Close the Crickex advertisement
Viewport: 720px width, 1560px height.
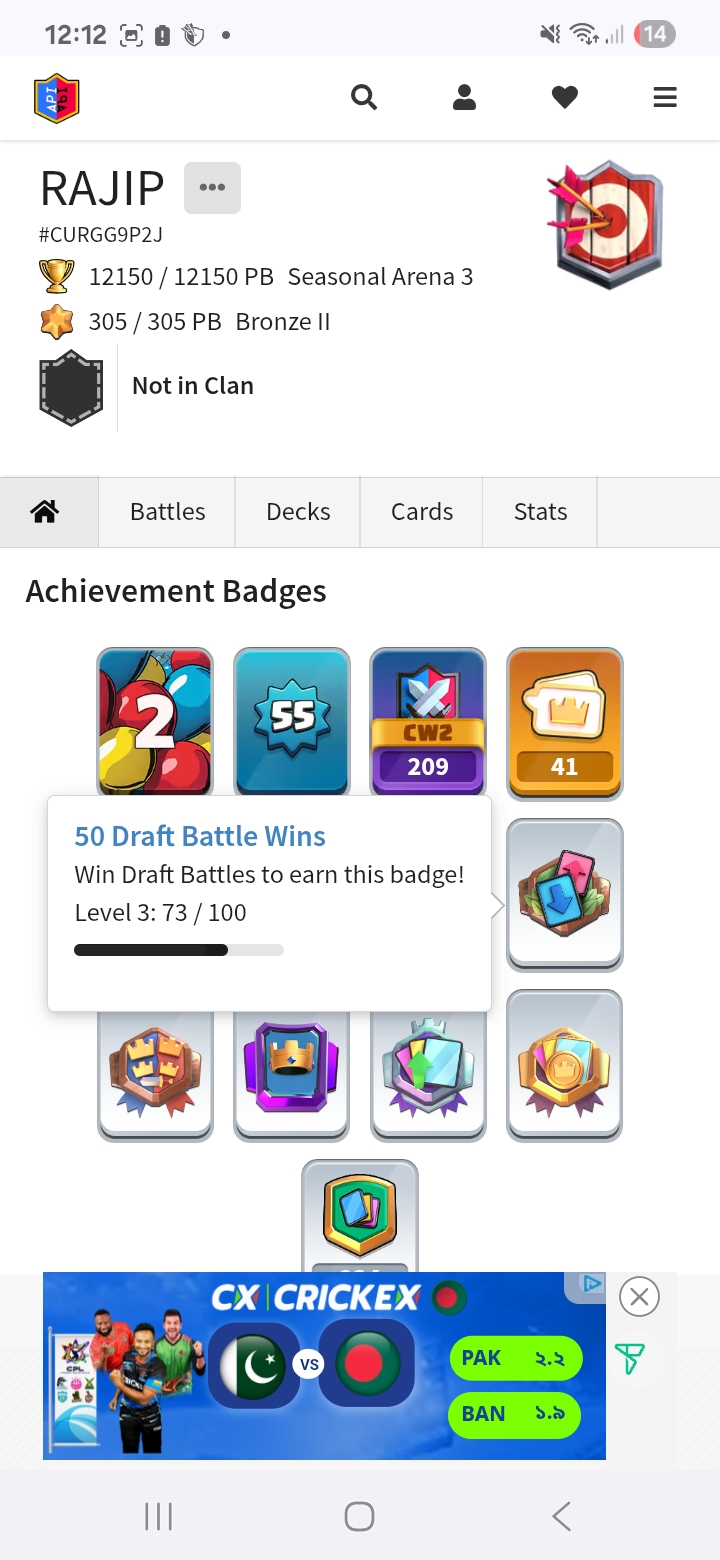(x=639, y=1297)
